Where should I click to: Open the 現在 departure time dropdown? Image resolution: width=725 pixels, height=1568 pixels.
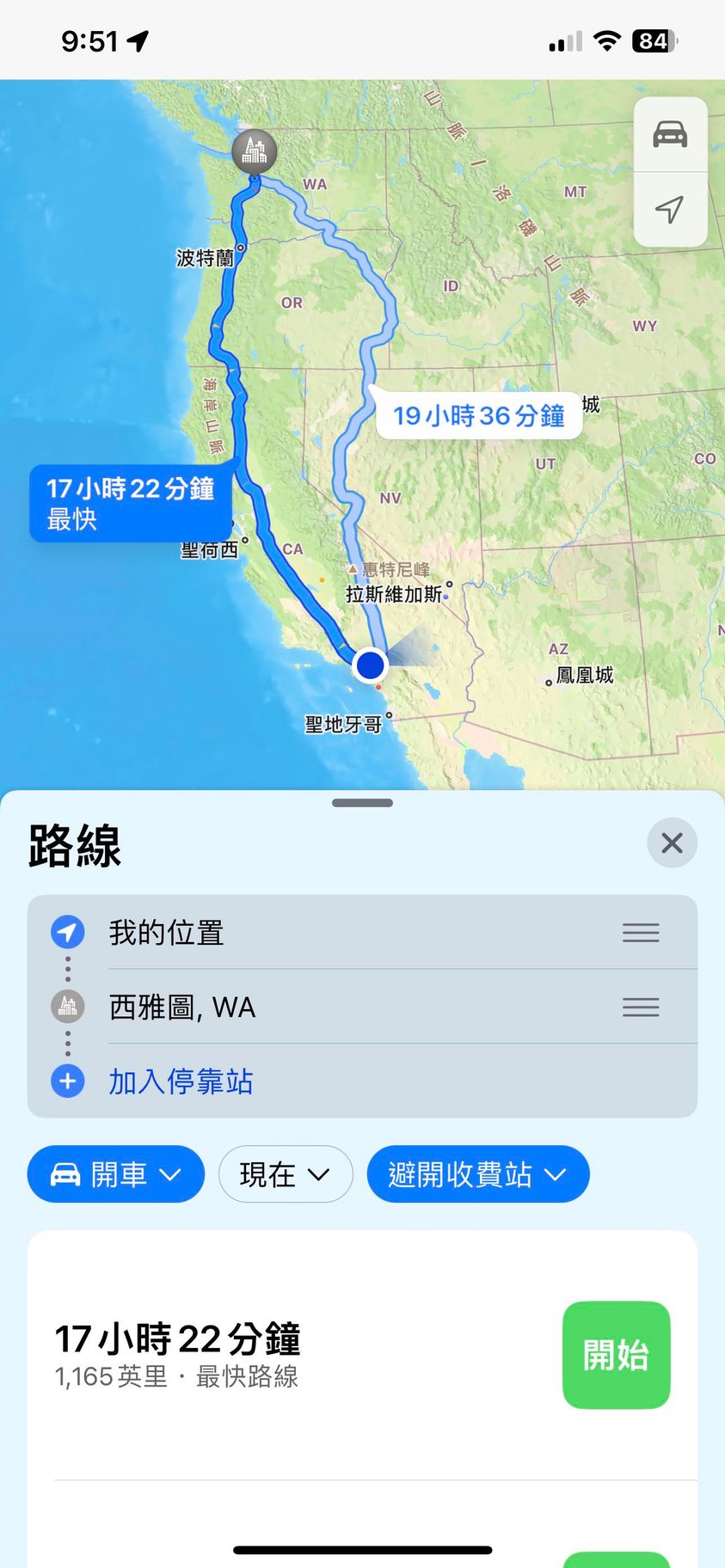(285, 1174)
